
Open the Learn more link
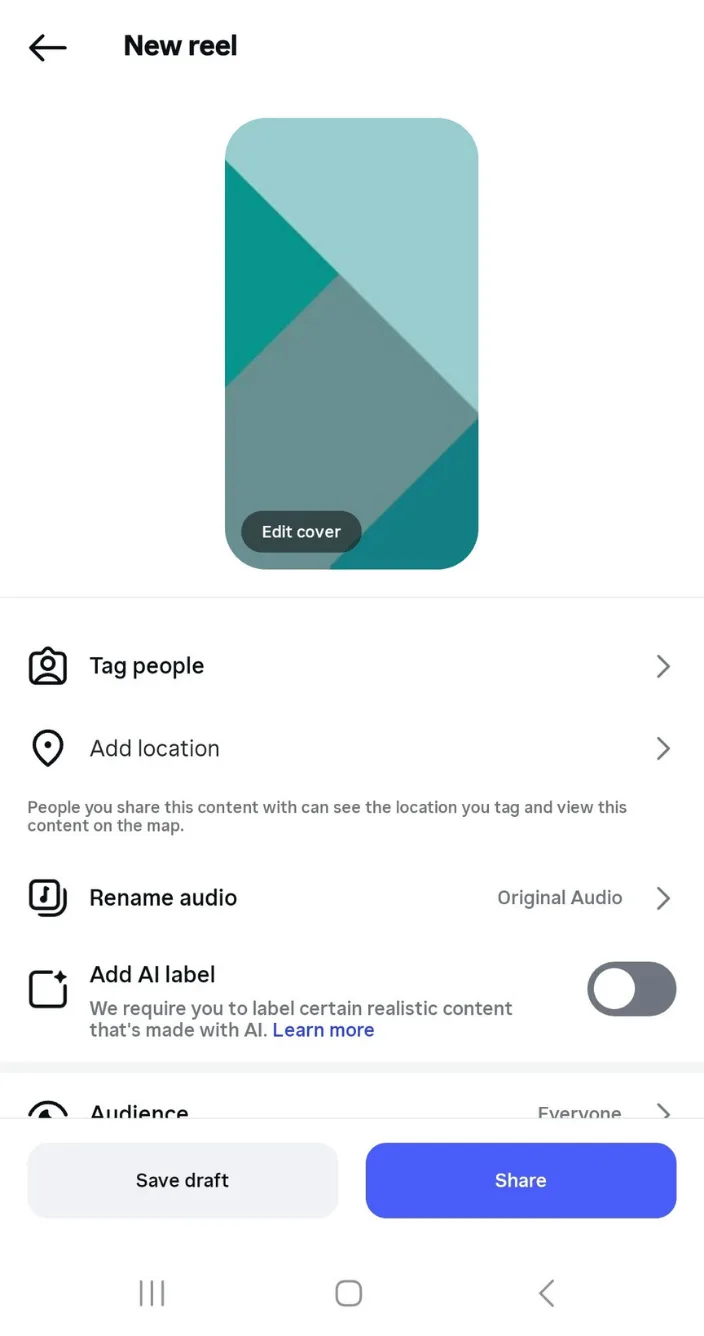coord(323,1030)
